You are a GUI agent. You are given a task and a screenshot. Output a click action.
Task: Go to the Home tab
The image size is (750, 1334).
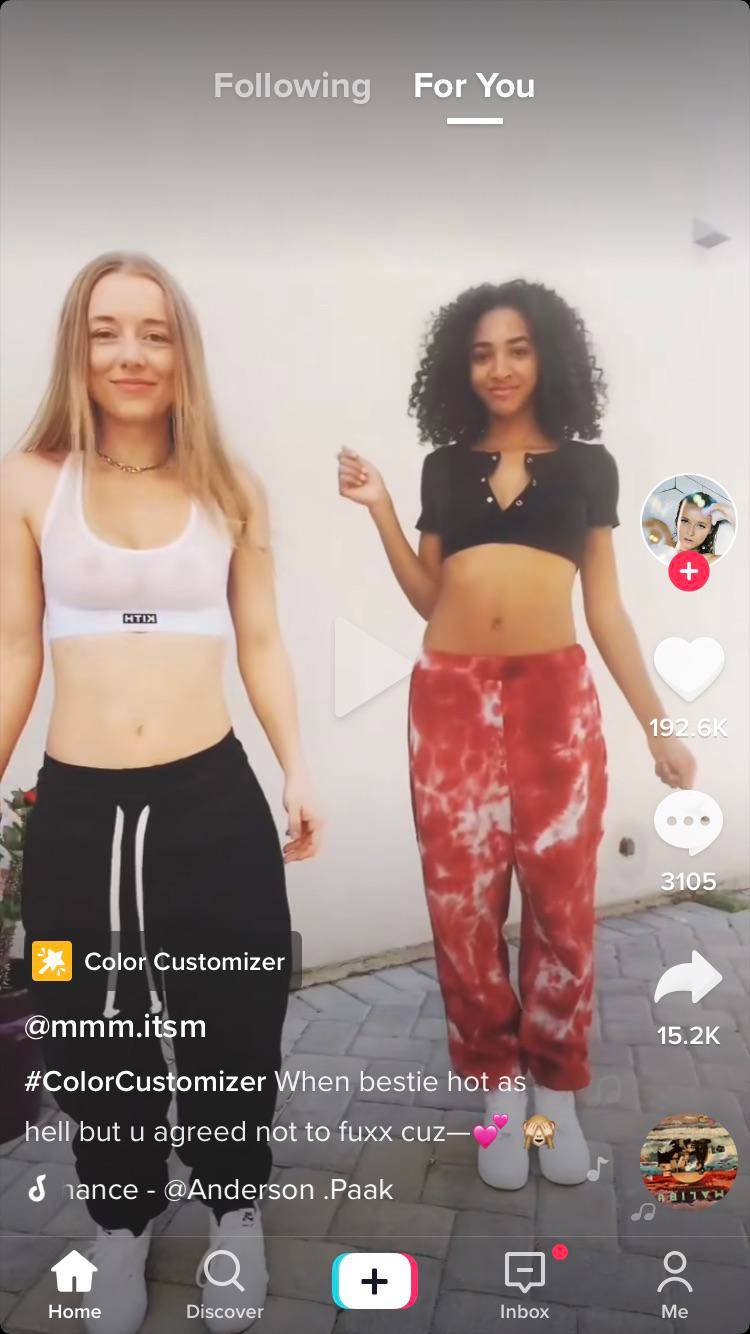[x=75, y=1285]
